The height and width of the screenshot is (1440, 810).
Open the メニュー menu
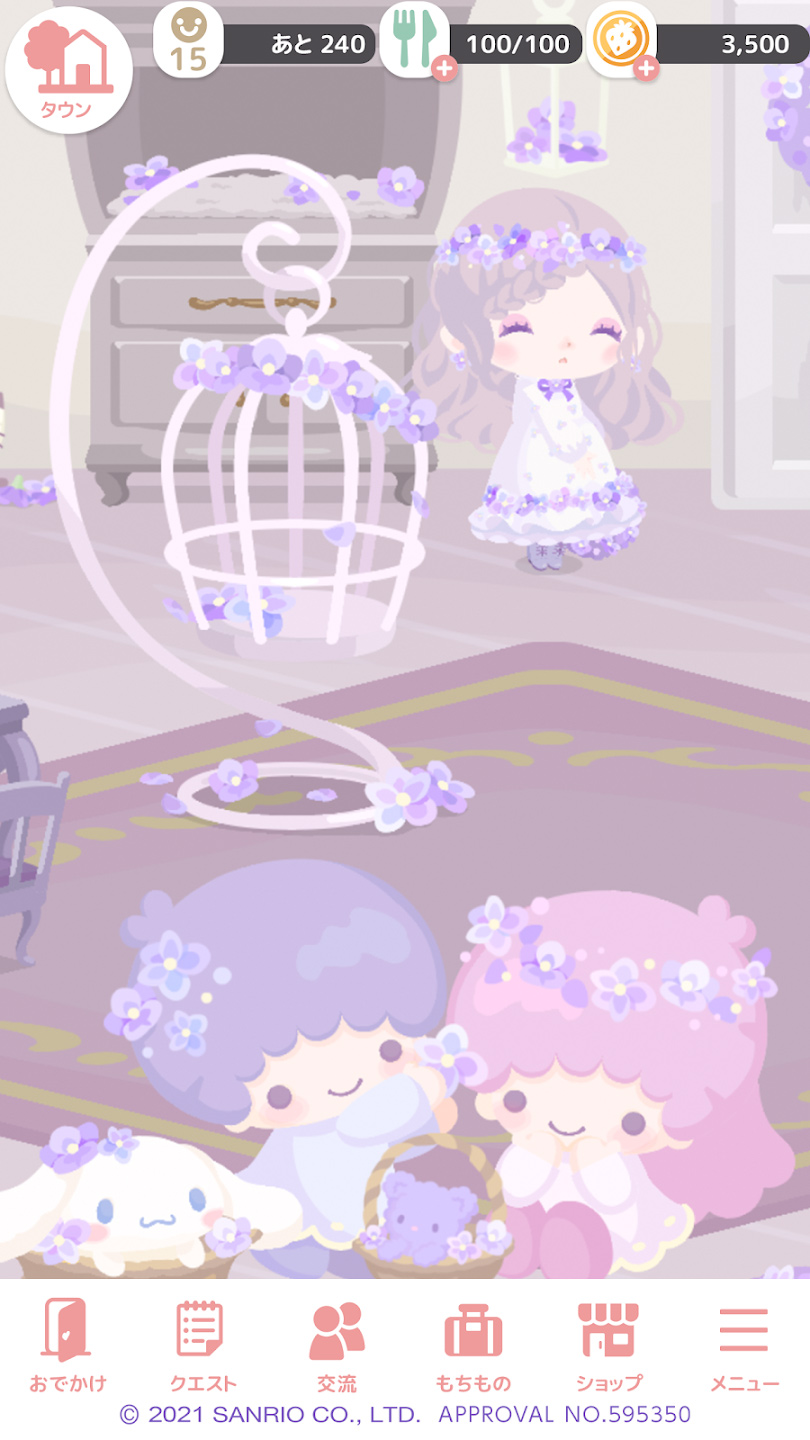pos(744,1345)
